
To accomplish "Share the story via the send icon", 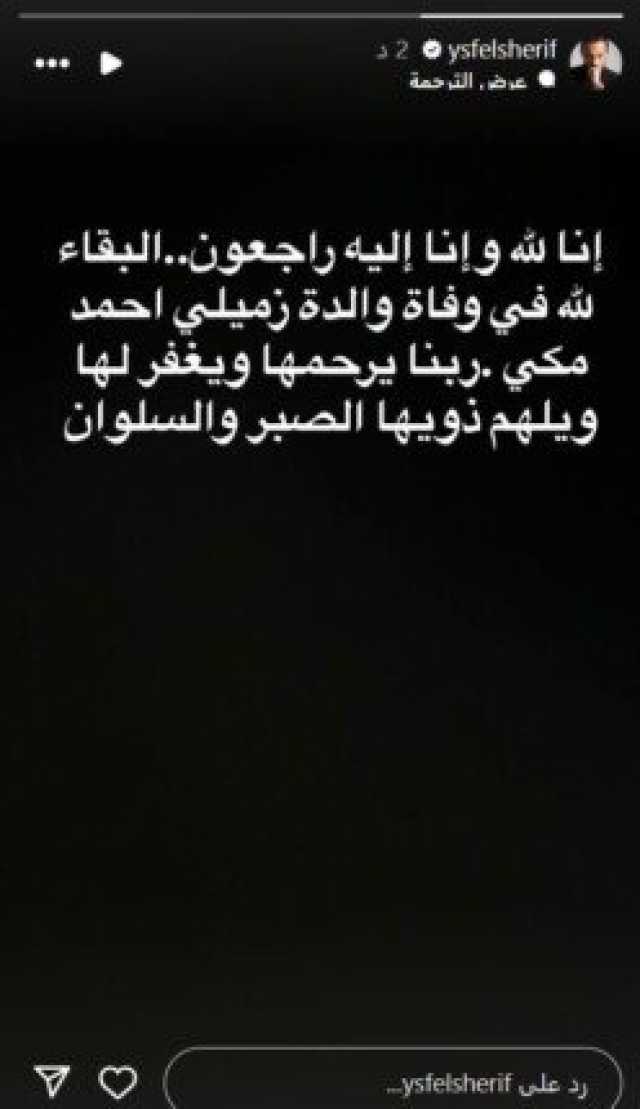I will click(49, 1078).
